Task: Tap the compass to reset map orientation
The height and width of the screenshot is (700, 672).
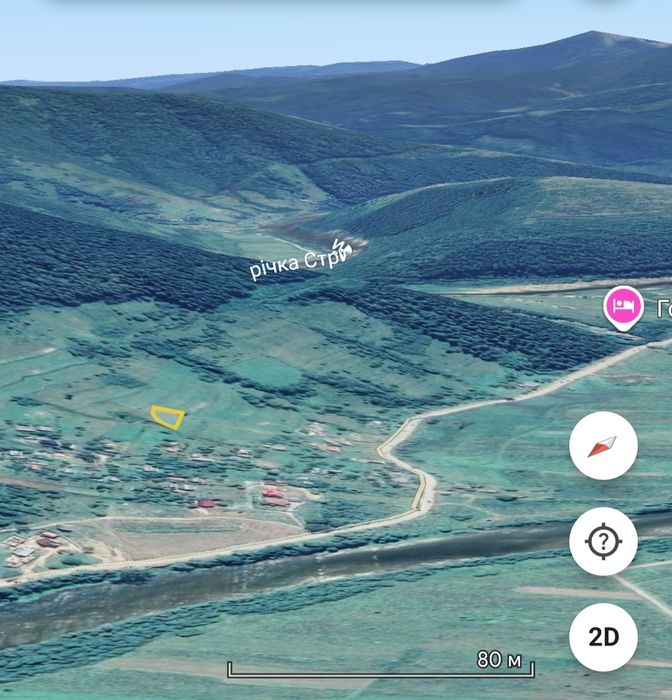Action: coord(603,446)
